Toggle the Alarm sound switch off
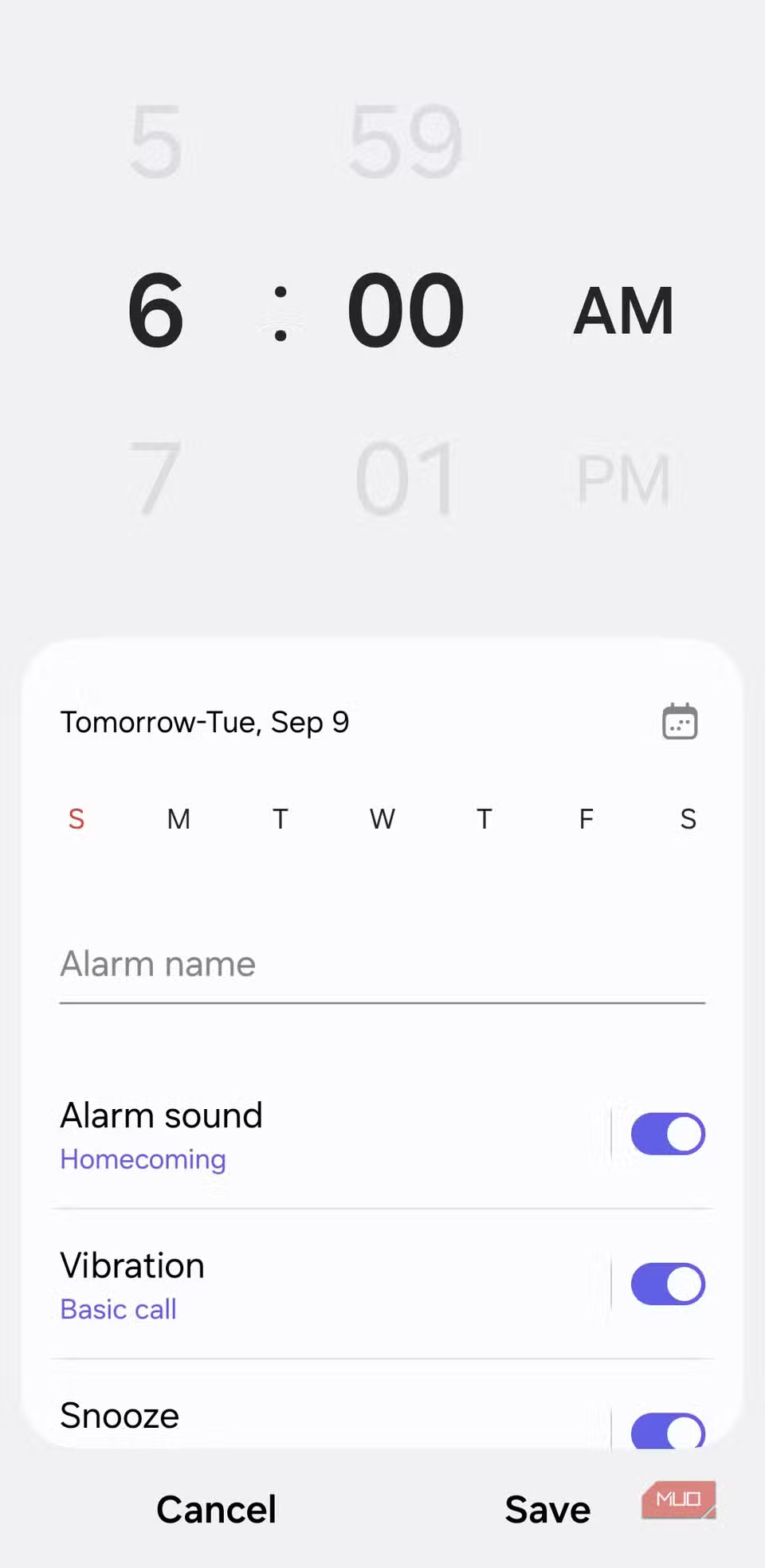 click(667, 1133)
